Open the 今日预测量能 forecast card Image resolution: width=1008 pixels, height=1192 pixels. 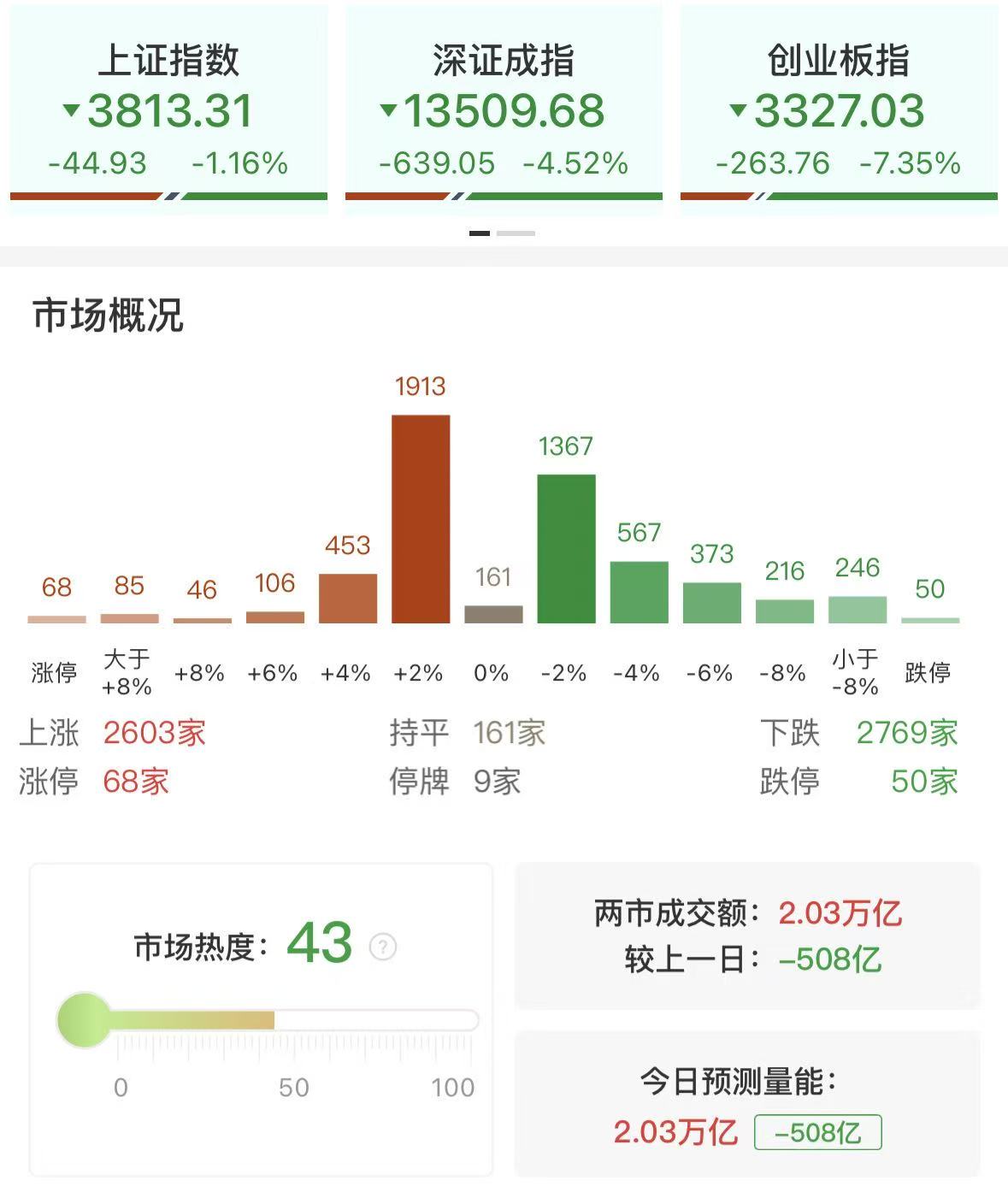pos(747,1105)
